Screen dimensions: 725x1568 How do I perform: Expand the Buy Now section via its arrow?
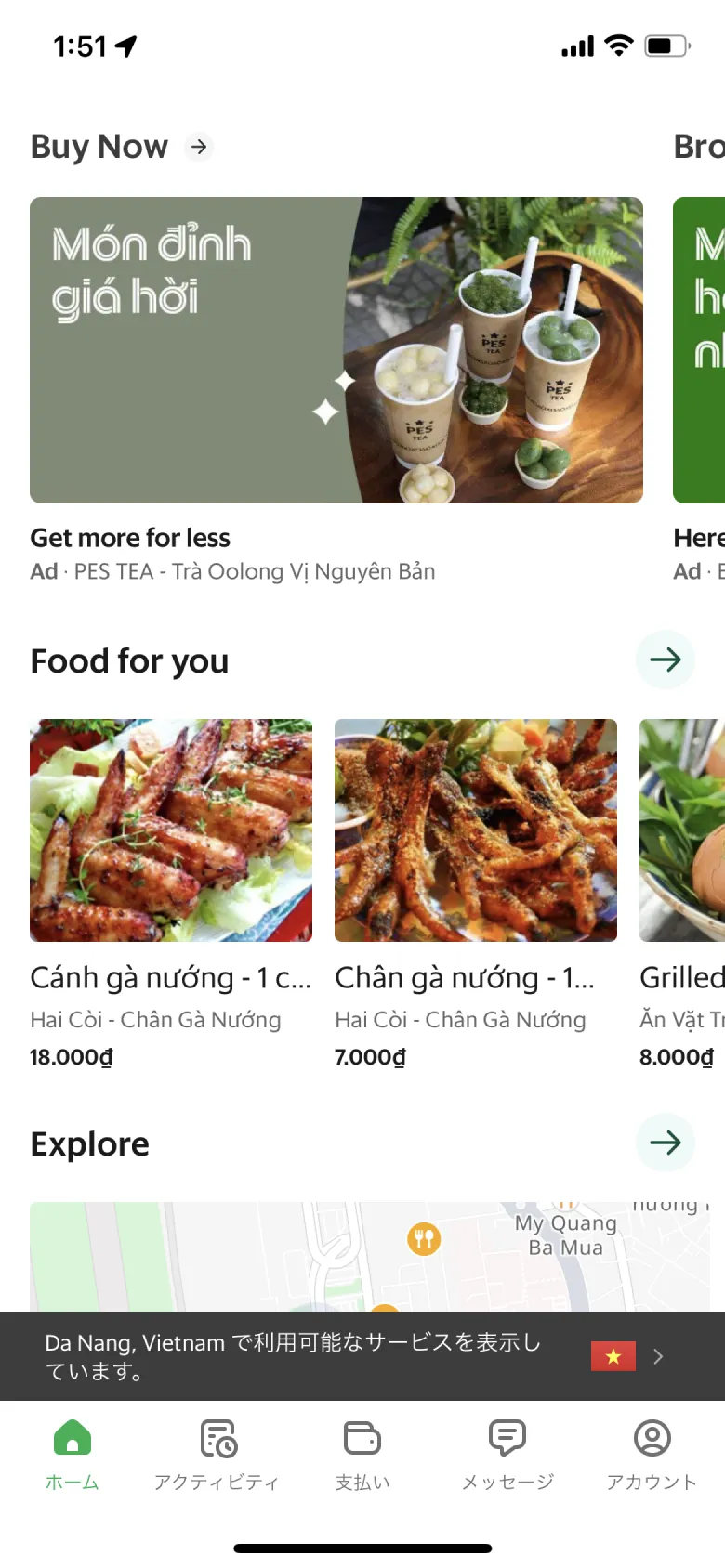point(198,147)
